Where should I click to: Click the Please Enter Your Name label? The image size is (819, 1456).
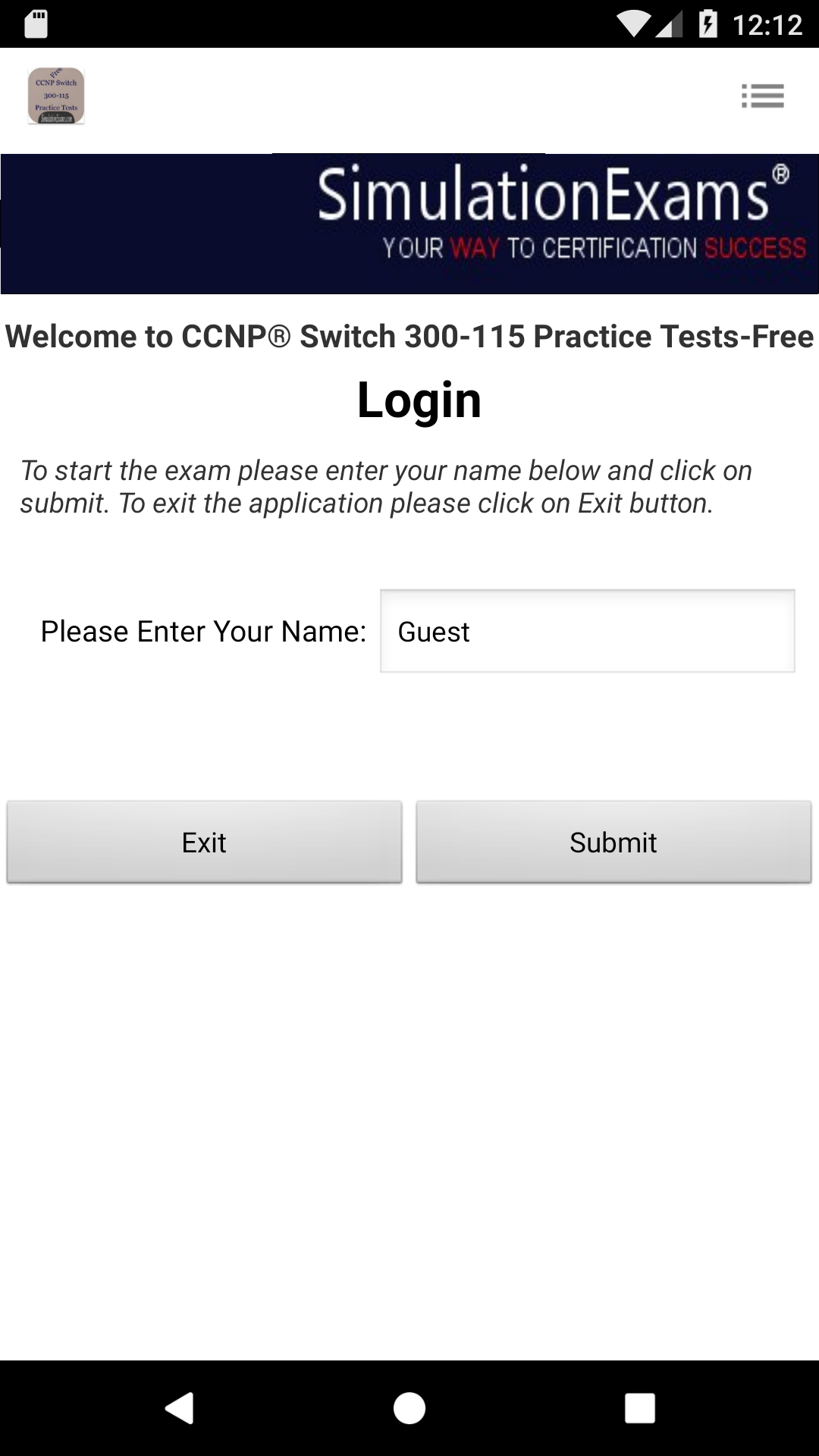(205, 631)
